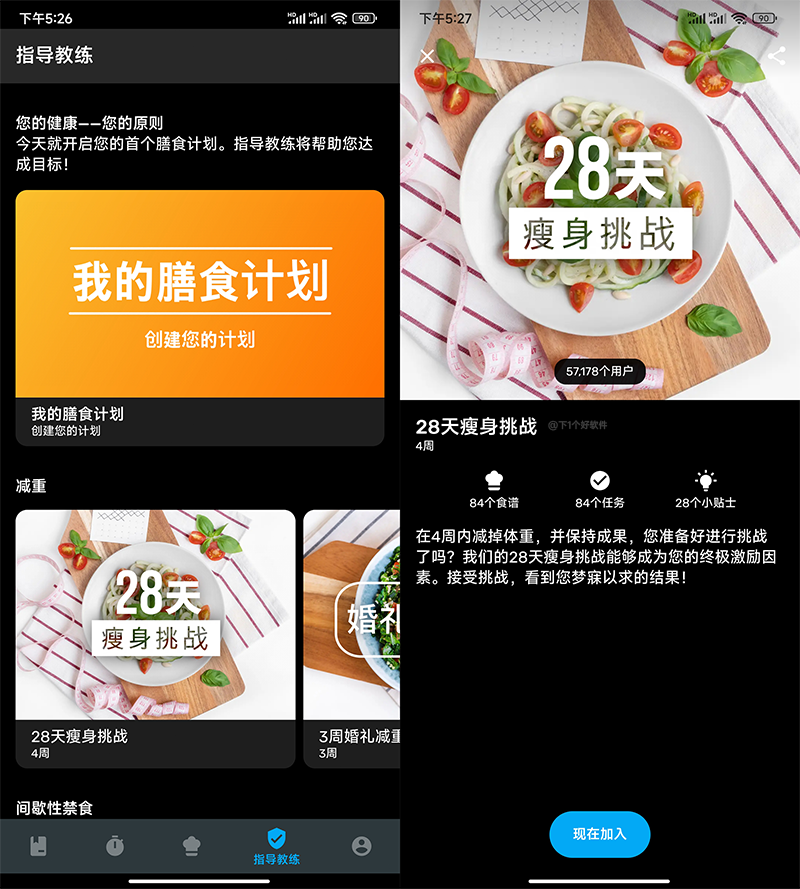Select the 指导教练 tab

pyautogui.click(x=277, y=846)
